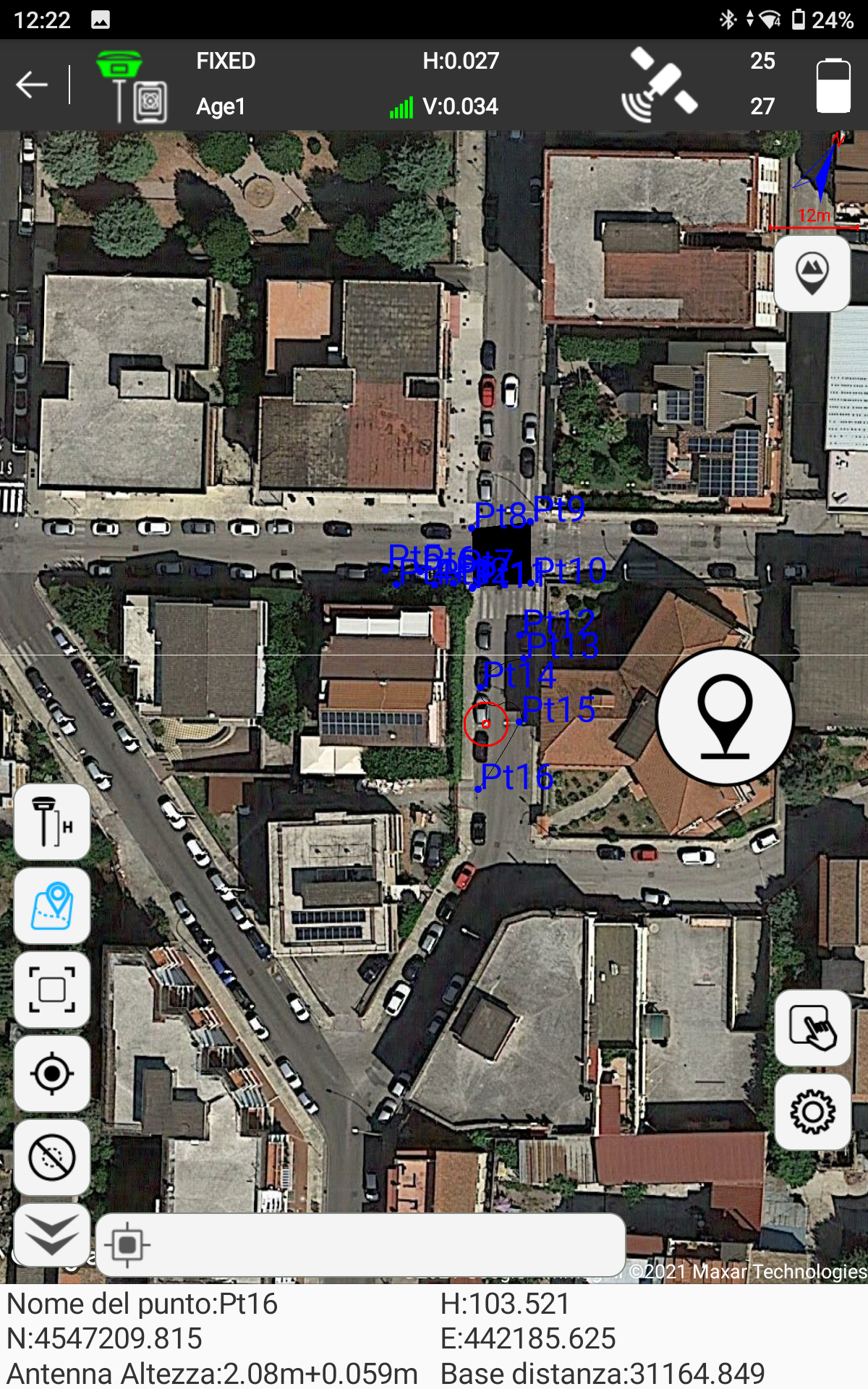Screen dimensions: 868x1389
Task: Open the satellite information icon
Action: click(x=659, y=85)
